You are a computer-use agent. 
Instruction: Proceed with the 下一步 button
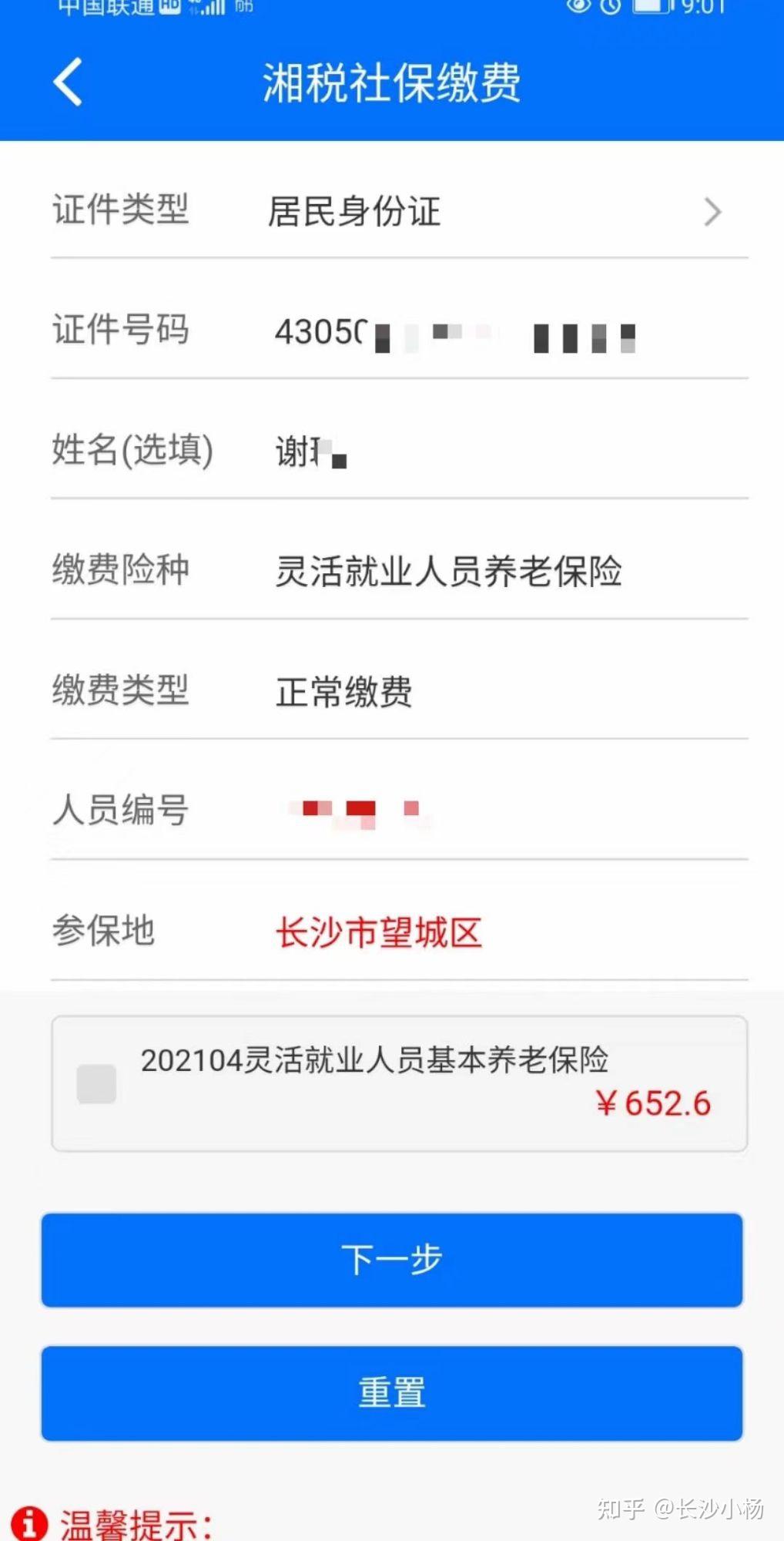click(392, 1260)
